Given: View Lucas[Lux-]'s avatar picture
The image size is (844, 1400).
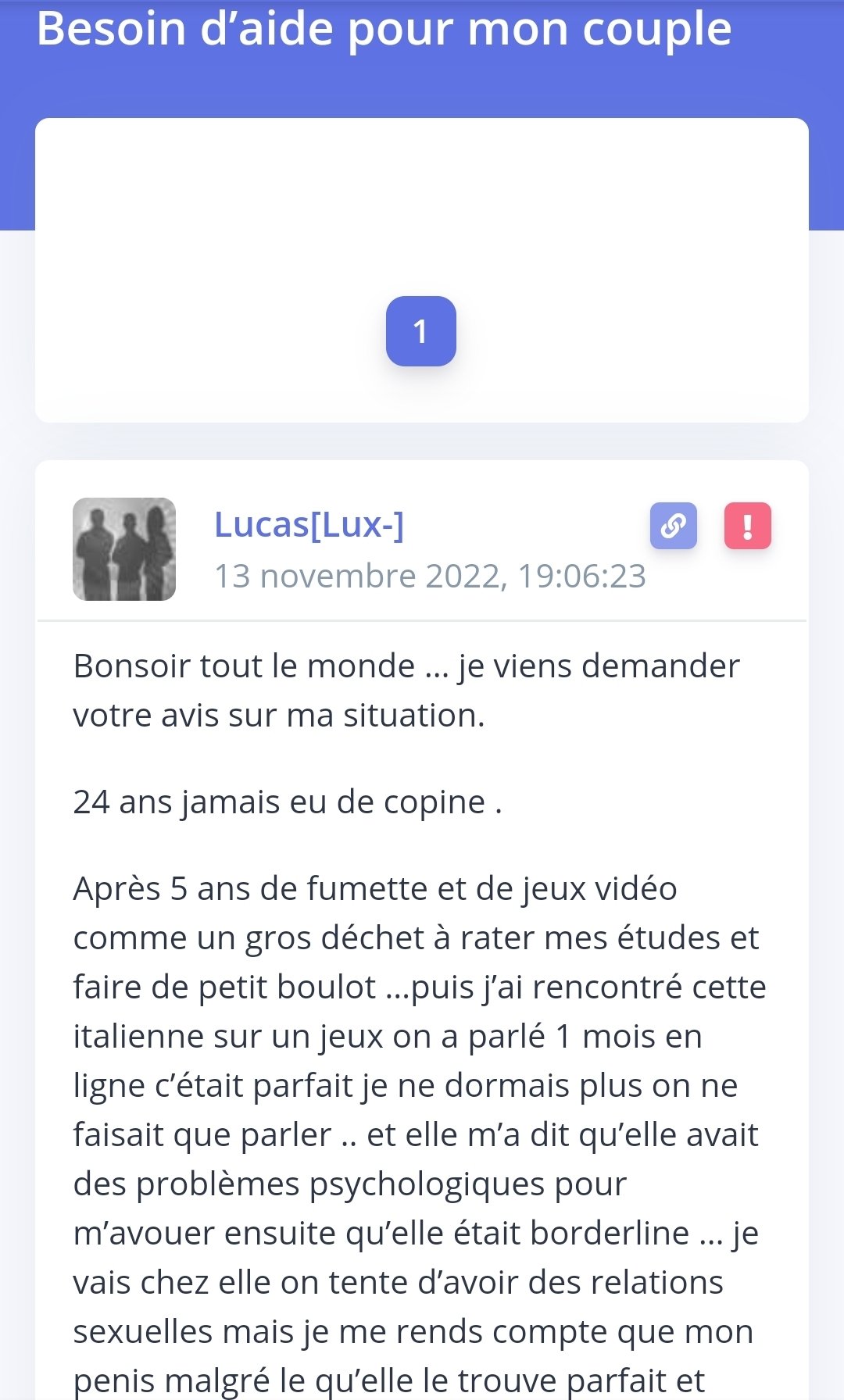Looking at the screenshot, I should click(124, 549).
